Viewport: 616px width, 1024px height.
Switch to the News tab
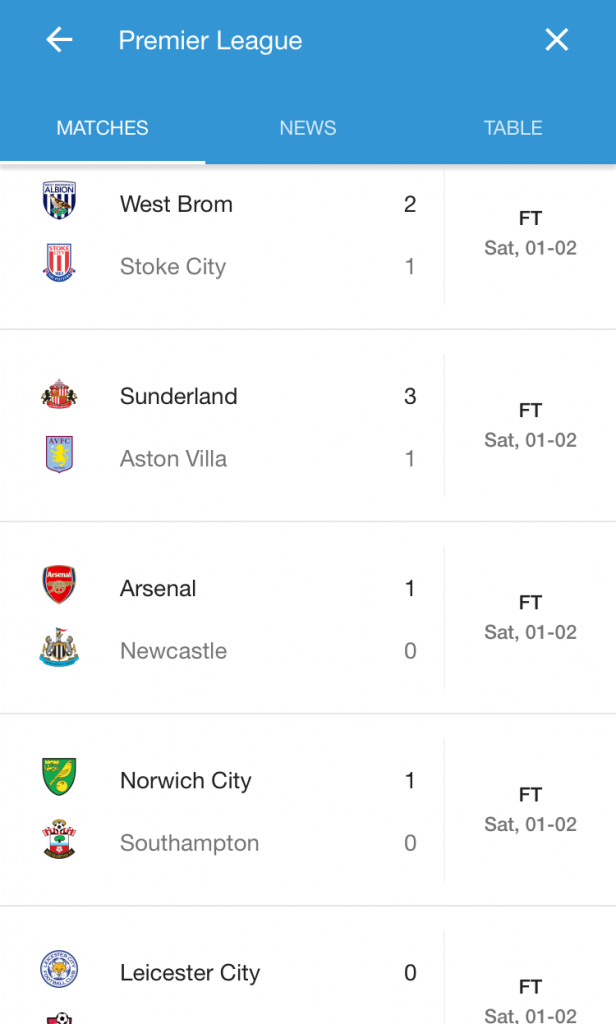[308, 128]
